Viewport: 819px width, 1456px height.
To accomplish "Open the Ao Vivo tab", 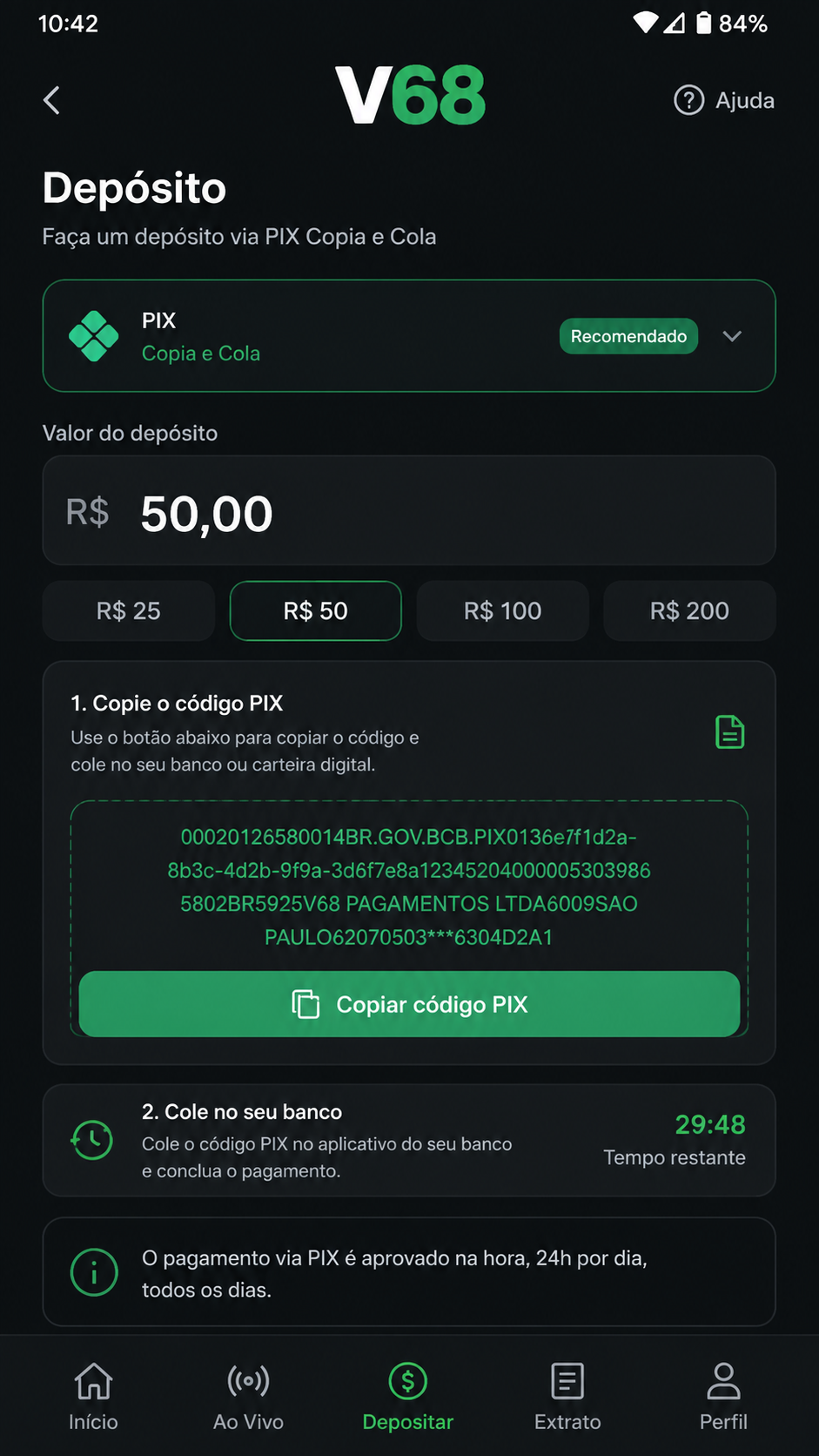I will click(248, 1396).
